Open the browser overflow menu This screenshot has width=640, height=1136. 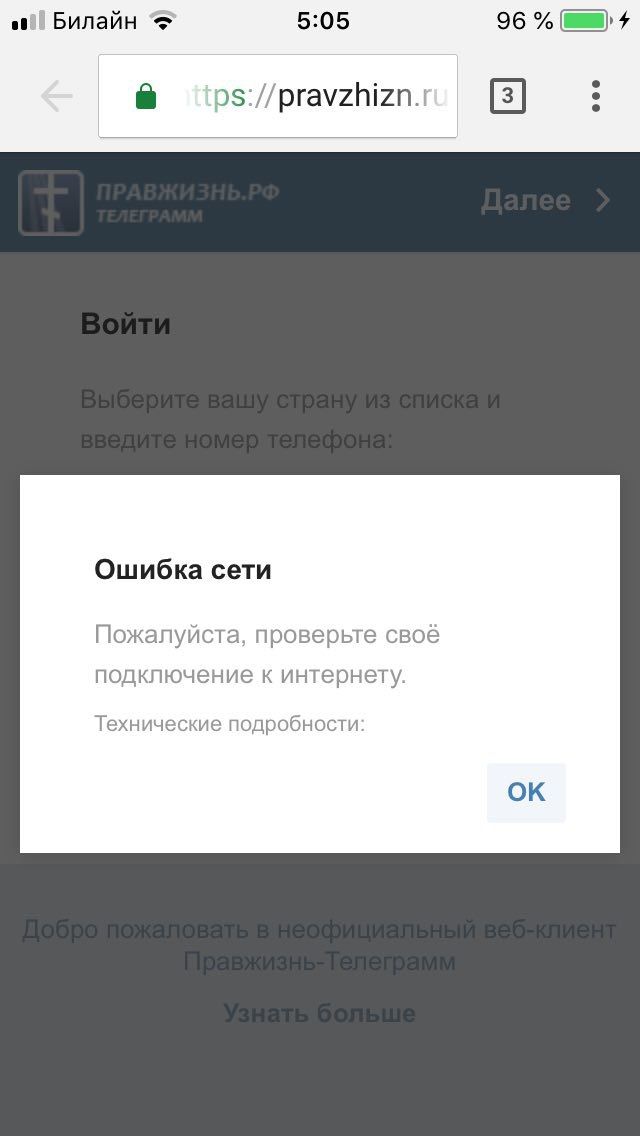click(x=595, y=96)
